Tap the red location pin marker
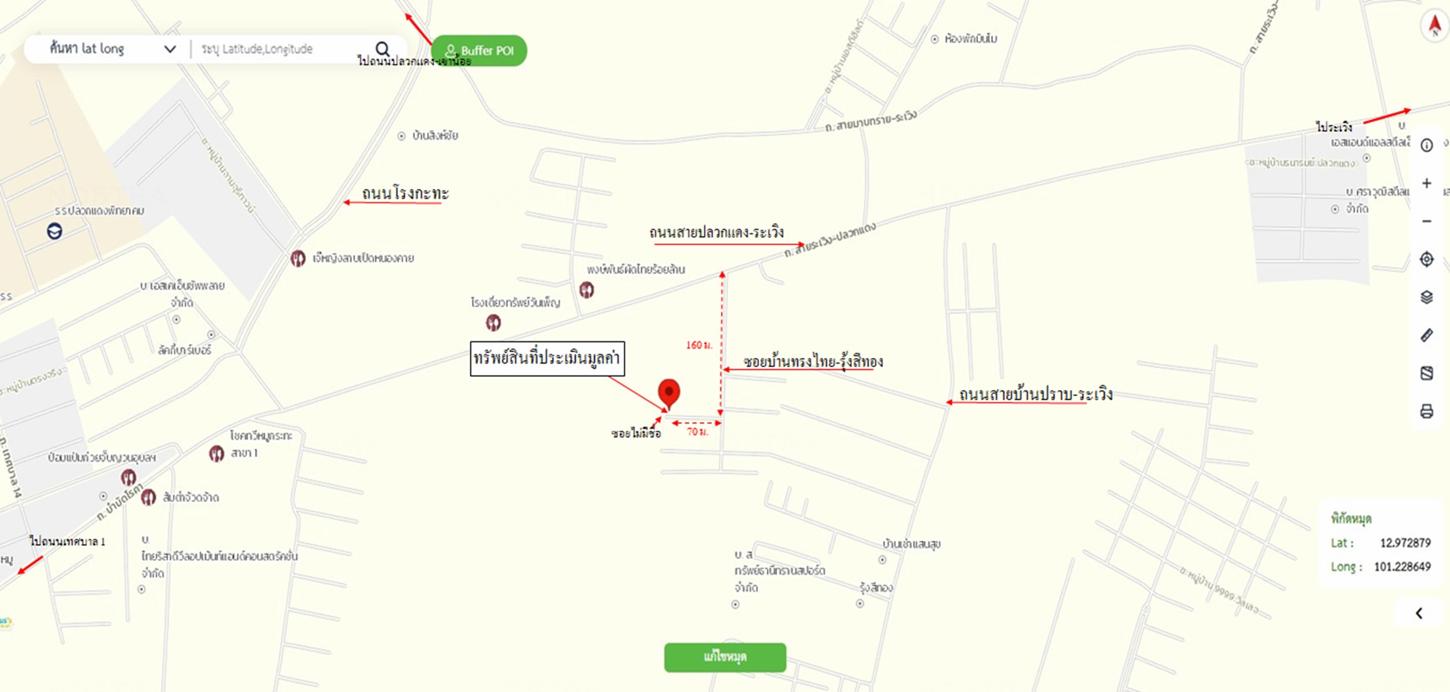The image size is (1450, 692). [669, 393]
